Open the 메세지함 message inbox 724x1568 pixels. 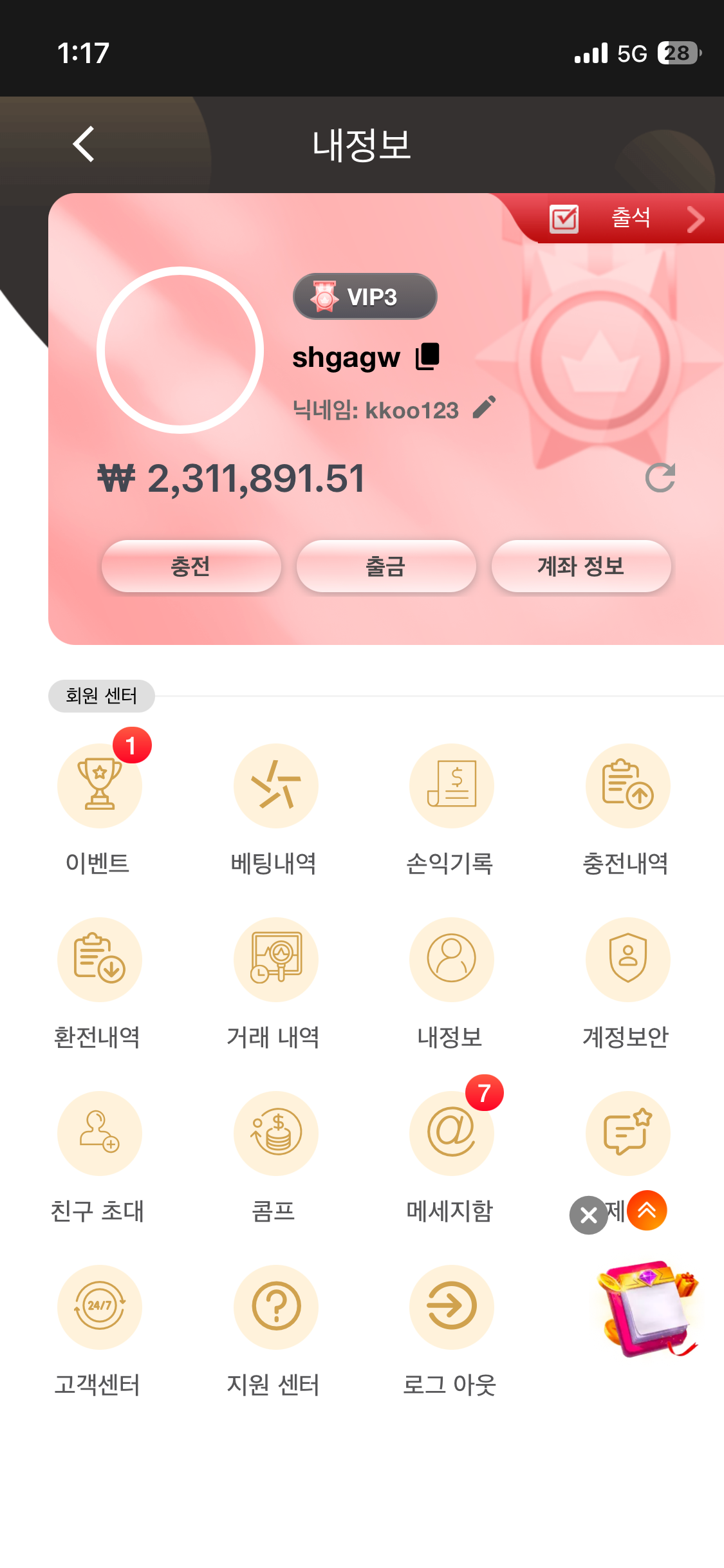[451, 1134]
